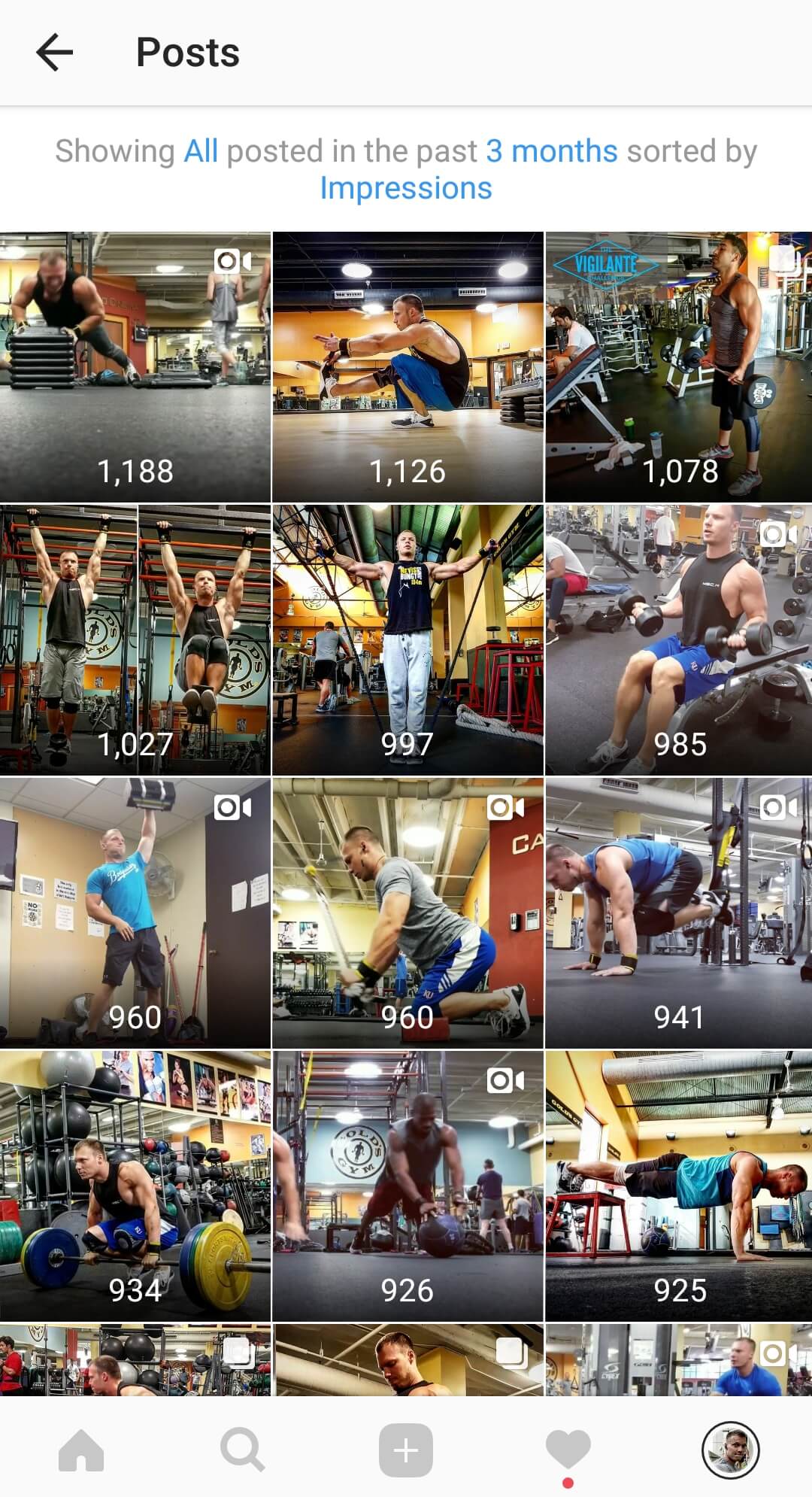Open the post with 985 impressions

click(x=679, y=640)
